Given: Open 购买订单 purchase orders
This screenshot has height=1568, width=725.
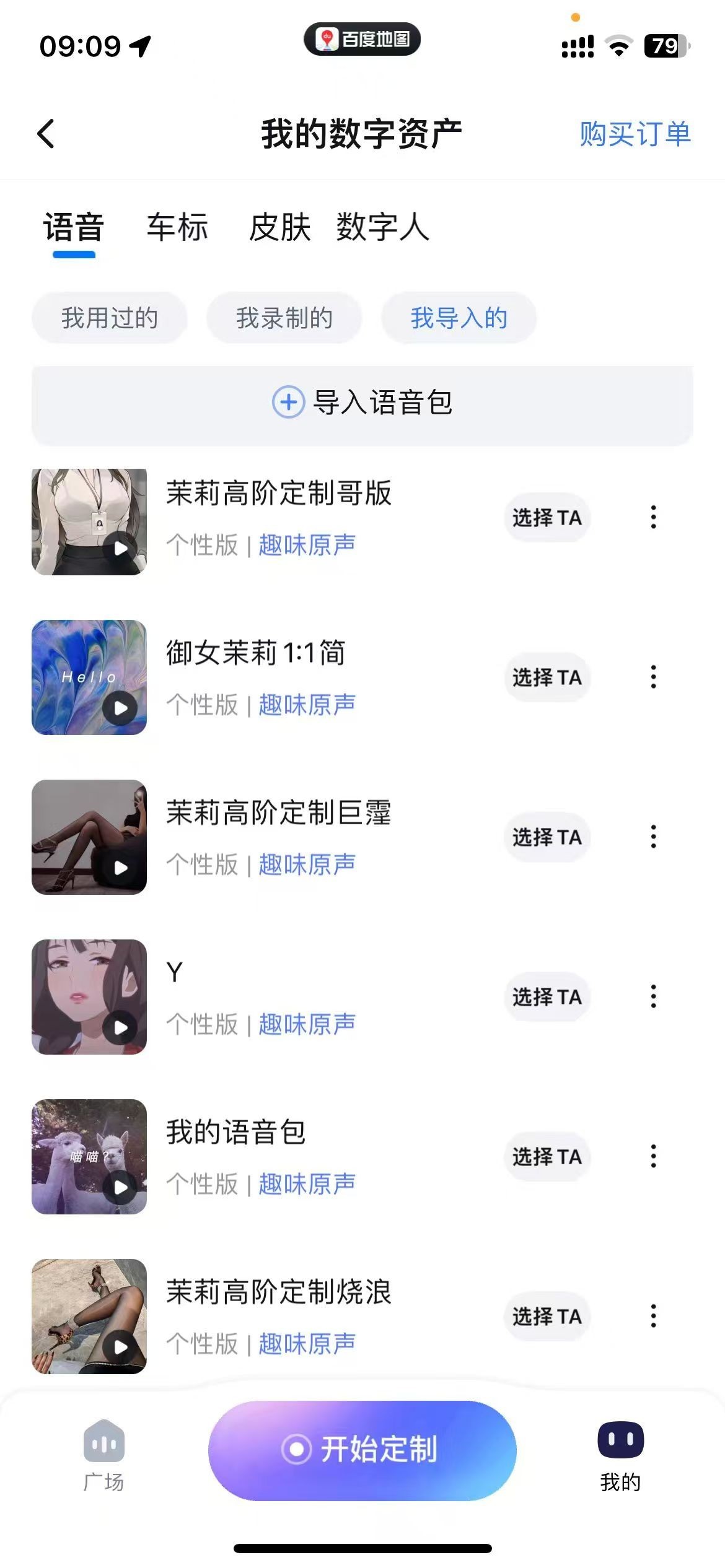Looking at the screenshot, I should (635, 134).
